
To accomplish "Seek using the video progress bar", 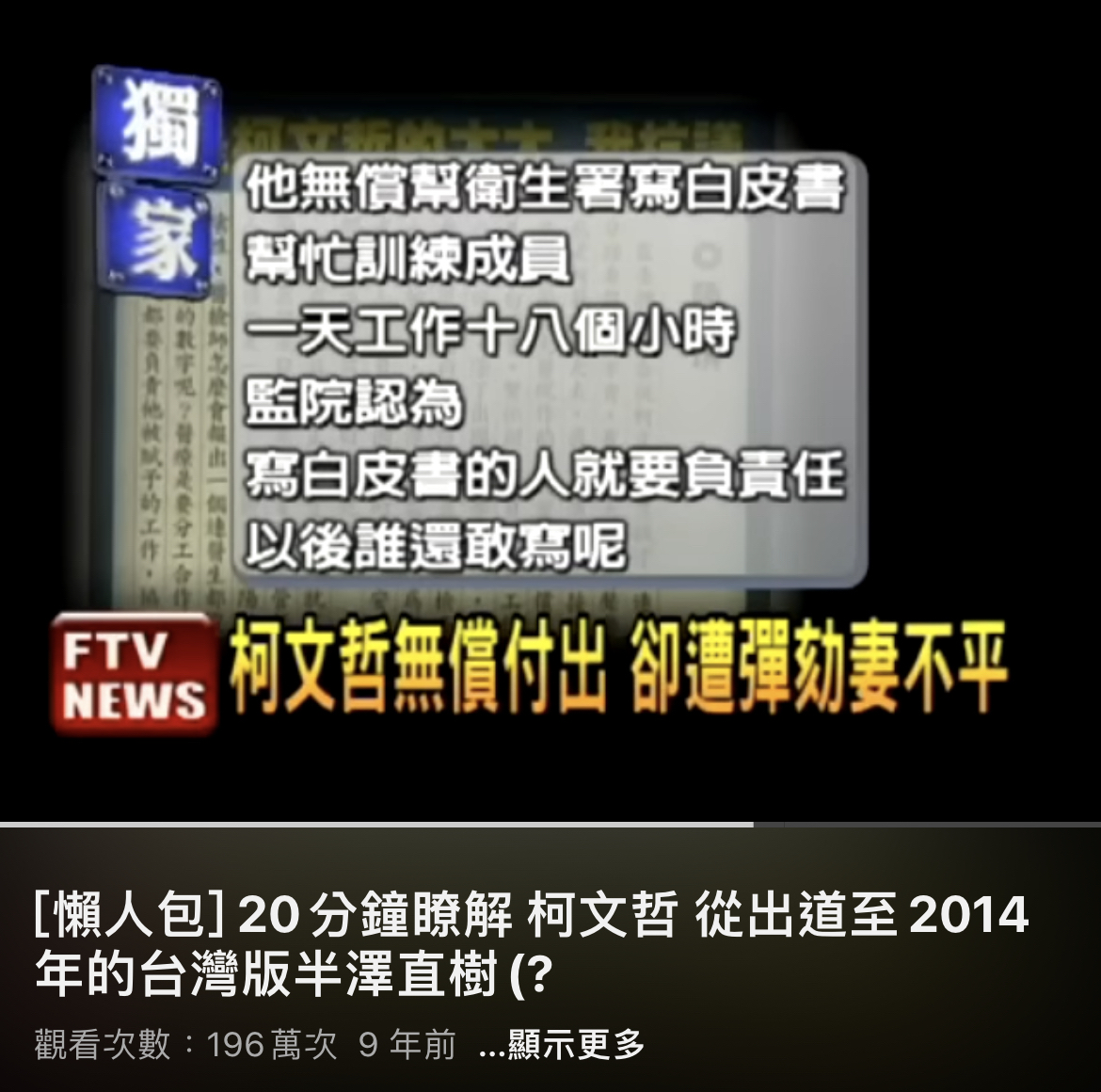I will coord(550,825).
